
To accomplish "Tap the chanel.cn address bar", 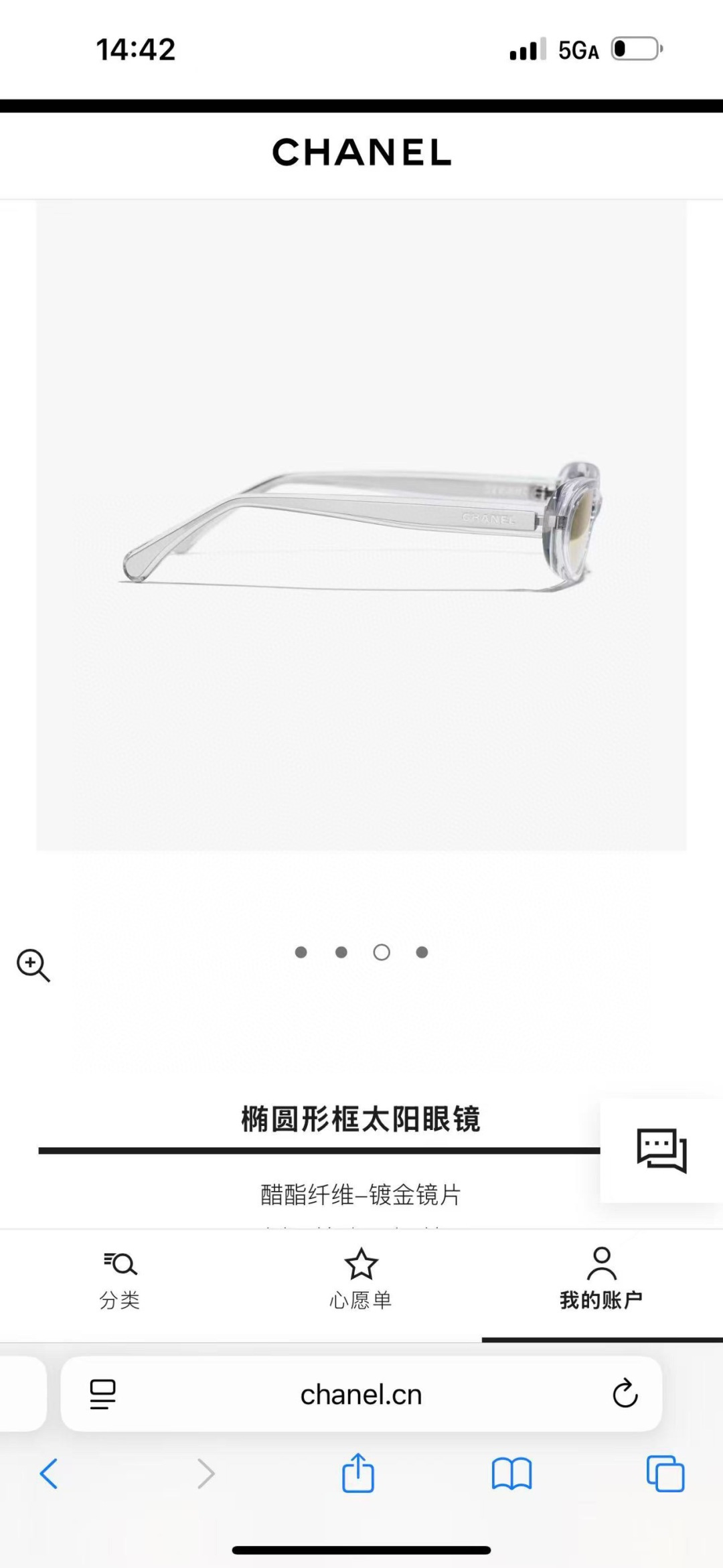I will (x=361, y=1395).
